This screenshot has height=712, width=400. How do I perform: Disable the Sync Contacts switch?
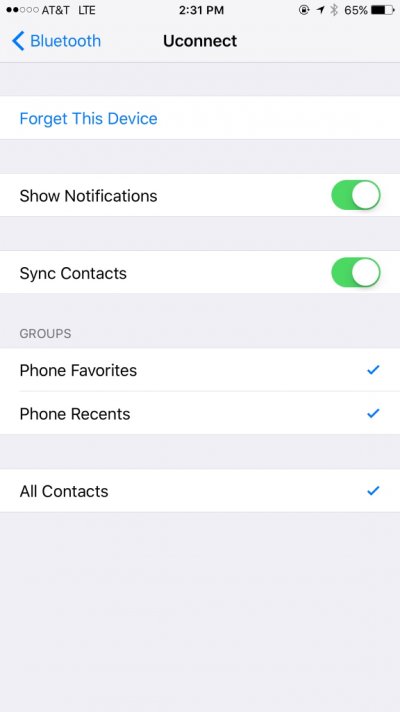click(x=356, y=272)
